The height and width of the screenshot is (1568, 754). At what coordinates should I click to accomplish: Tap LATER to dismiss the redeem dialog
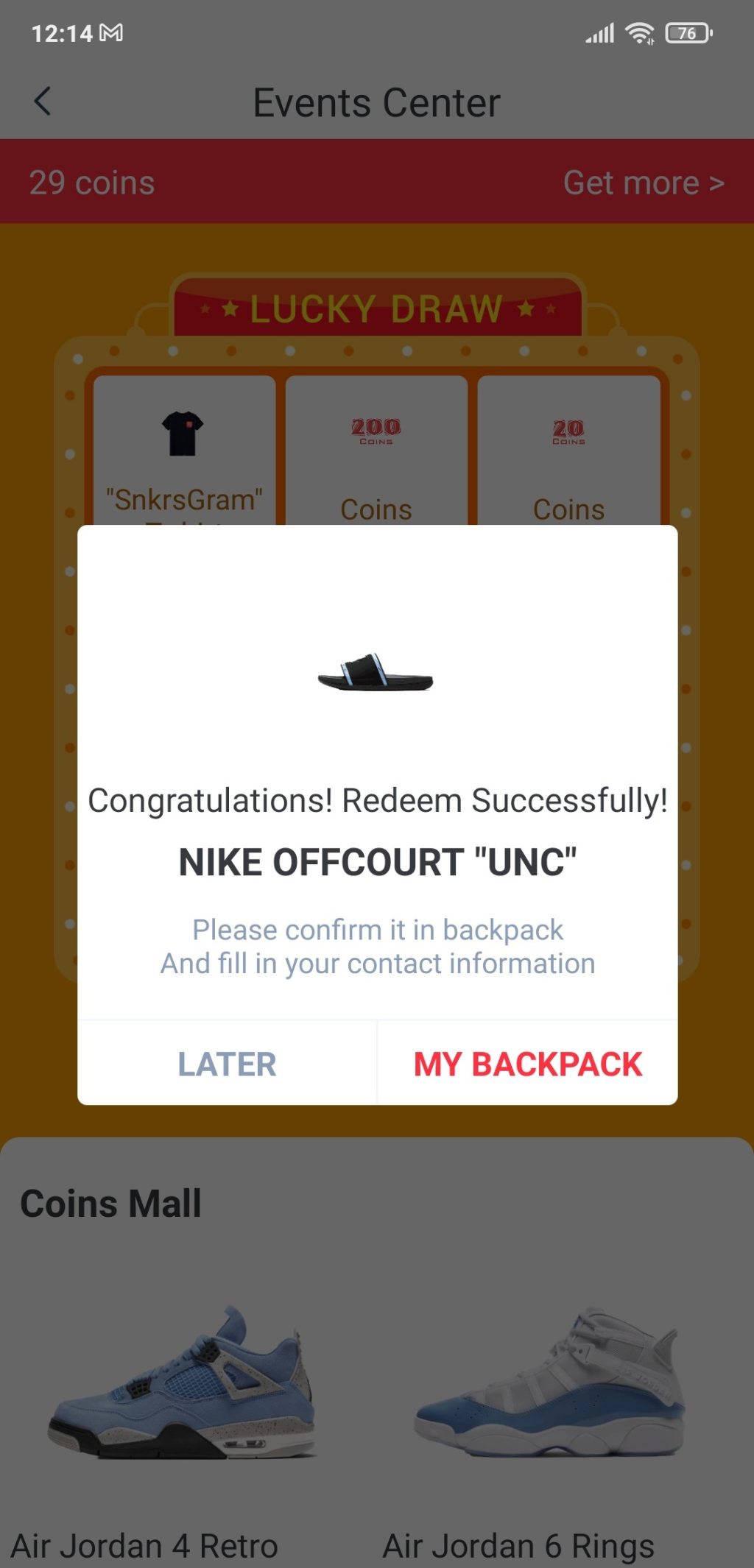tap(227, 1064)
